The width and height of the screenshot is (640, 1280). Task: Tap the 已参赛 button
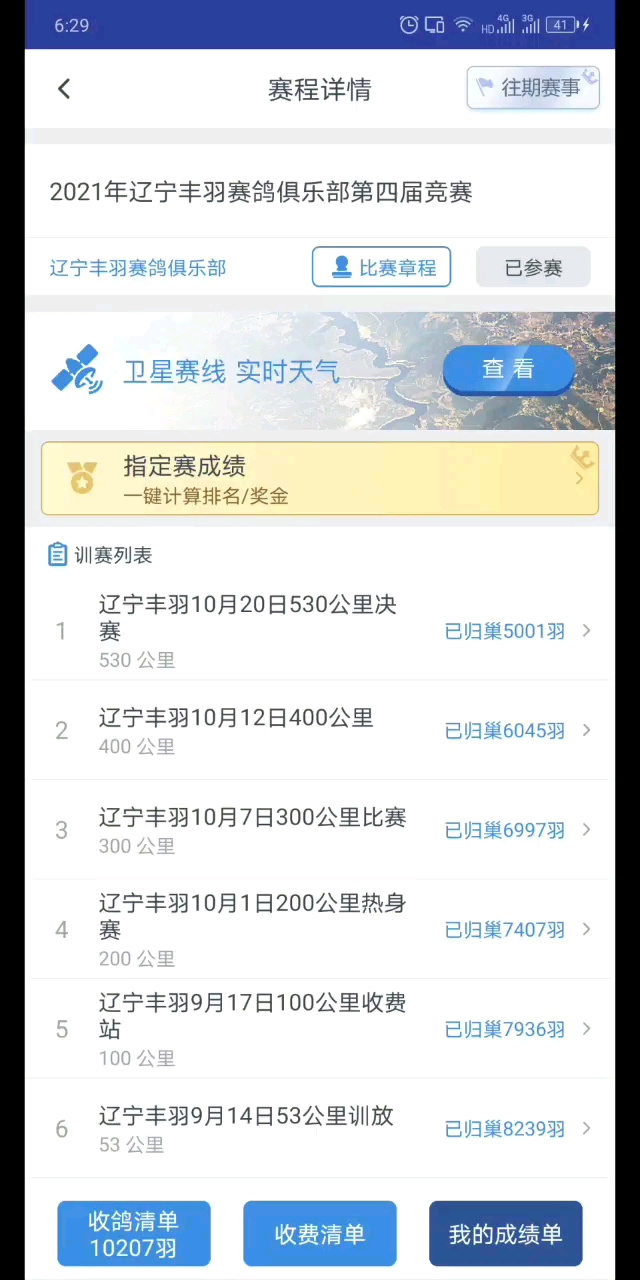point(533,268)
